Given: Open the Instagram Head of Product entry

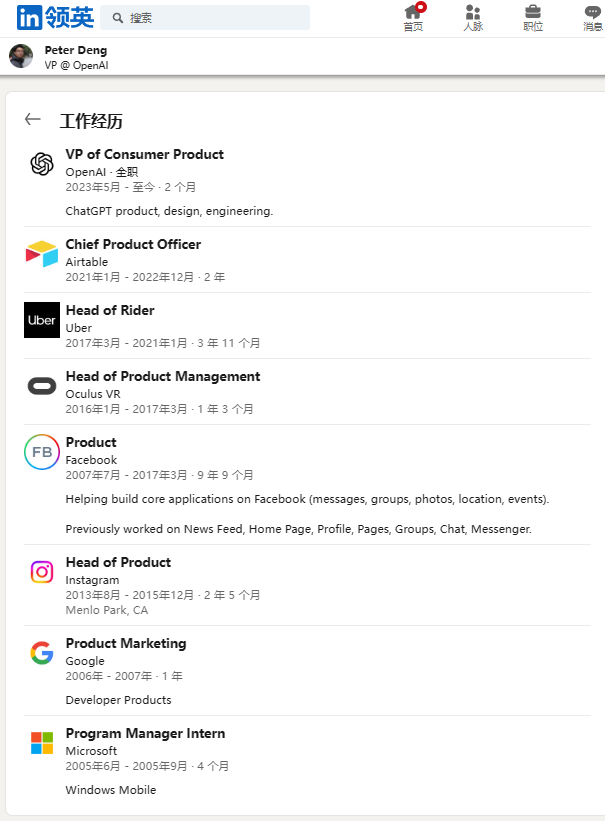Looking at the screenshot, I should [118, 563].
